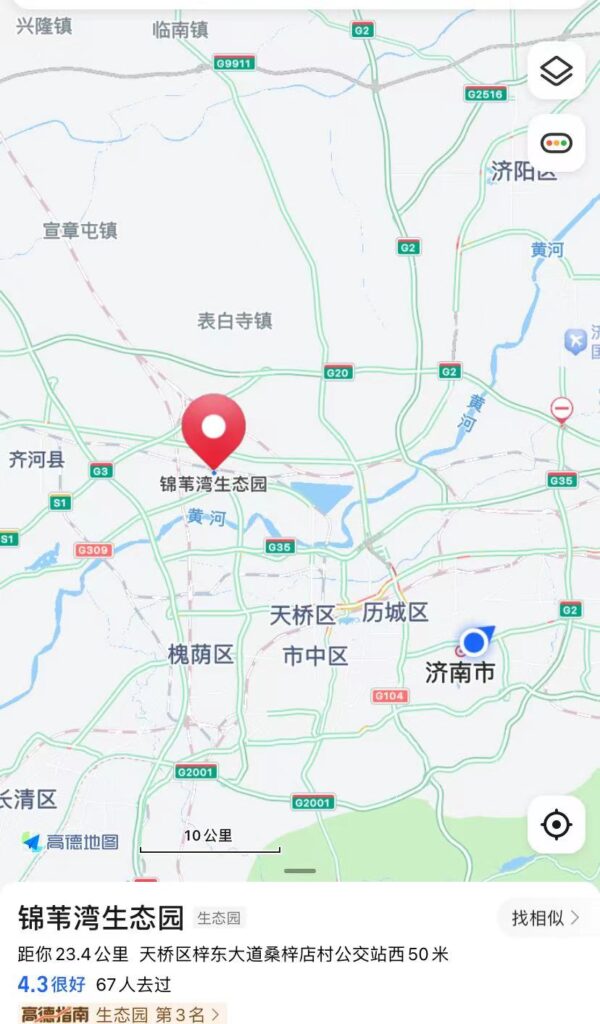Expand the 锦苇湾生态园 details card
Screen dimensions: 600x1024
pyautogui.click(x=300, y=871)
